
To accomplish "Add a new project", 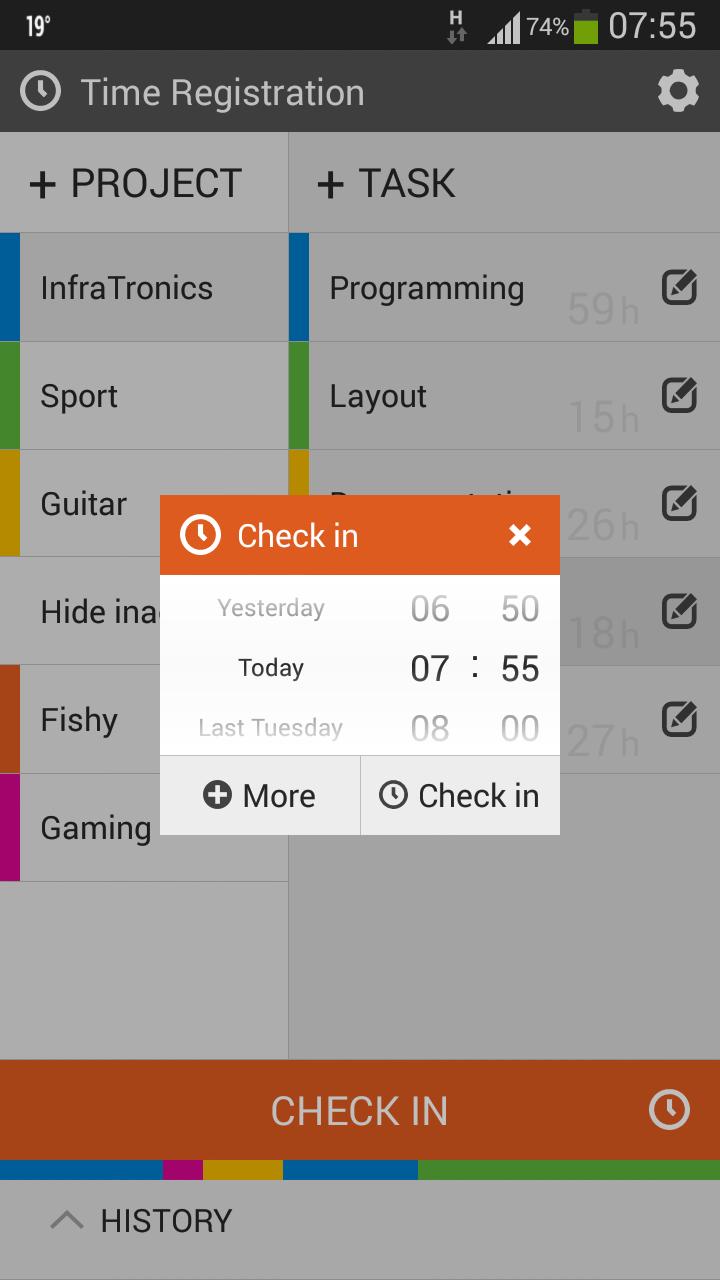I will click(136, 184).
